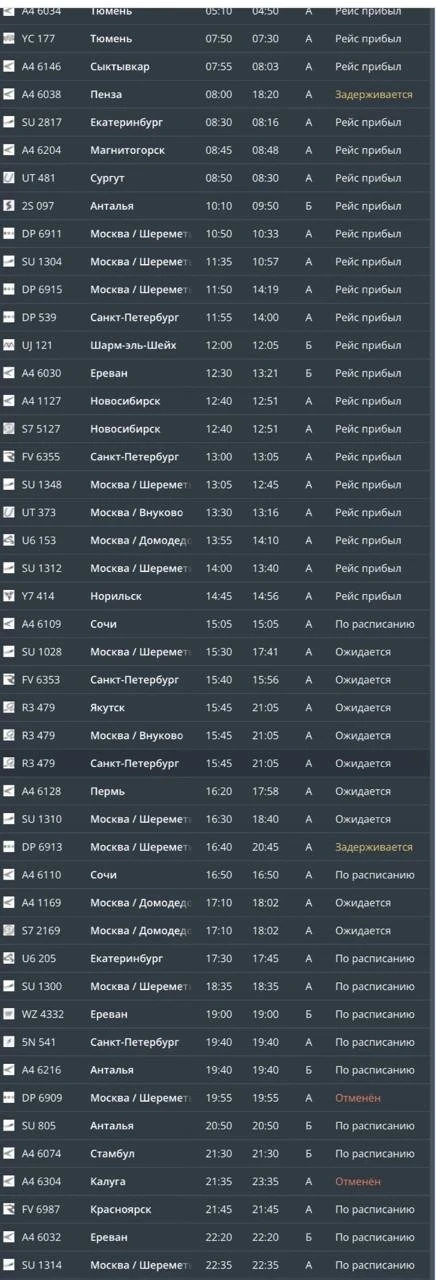
Task: Open delayed flight A4 6038 from Пенза
Action: (x=218, y=95)
